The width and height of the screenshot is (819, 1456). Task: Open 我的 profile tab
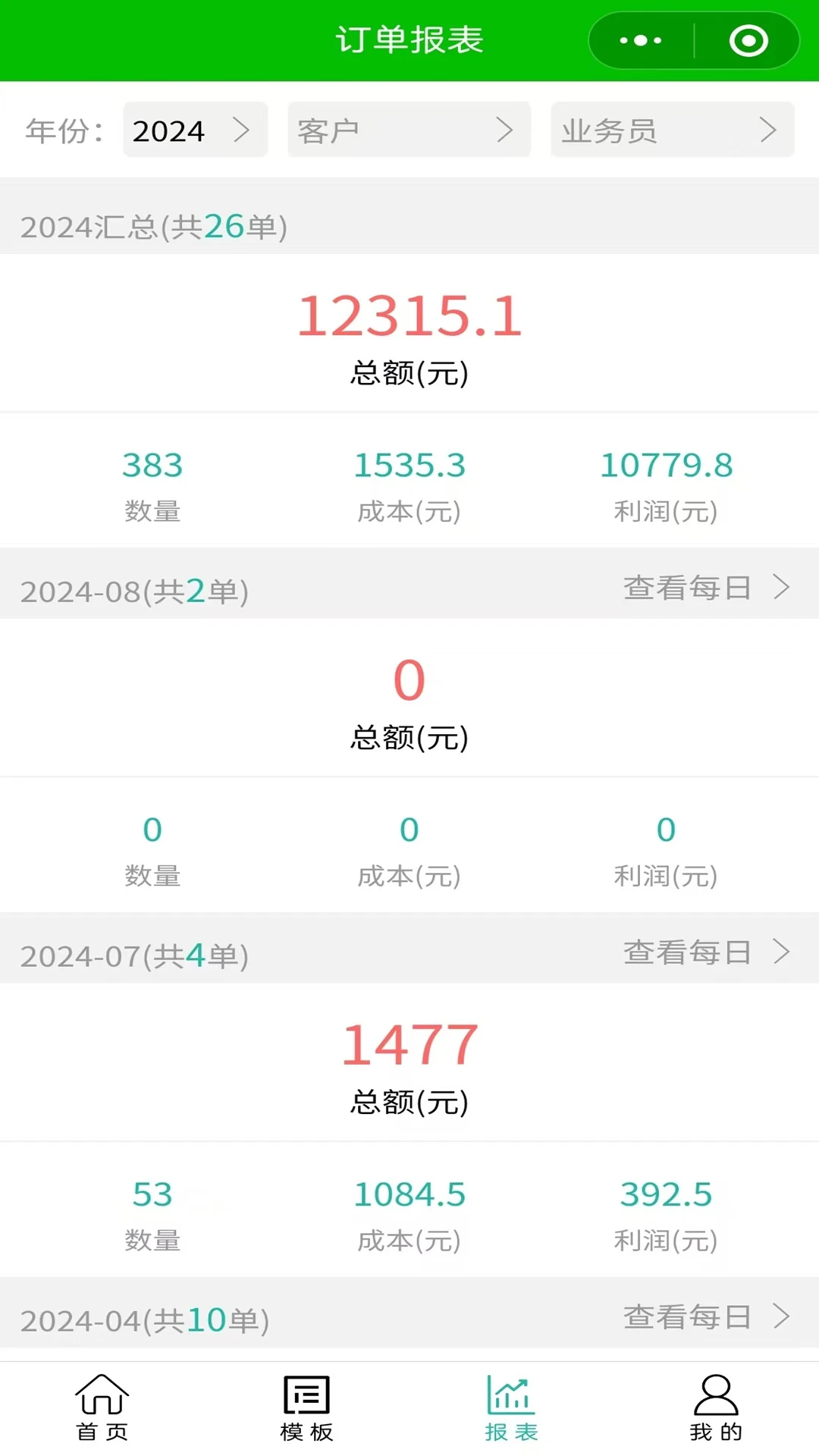716,1408
